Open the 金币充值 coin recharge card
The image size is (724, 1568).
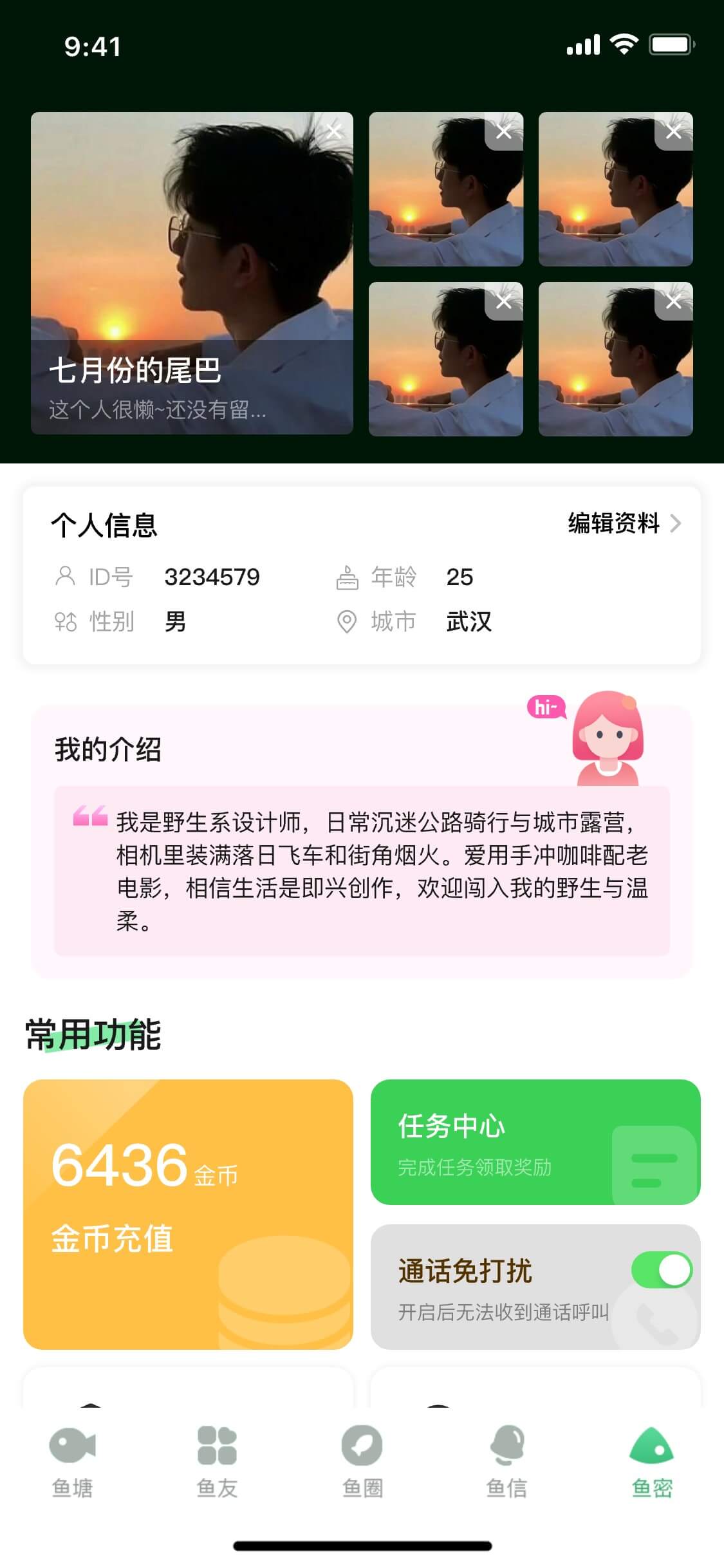188,1214
